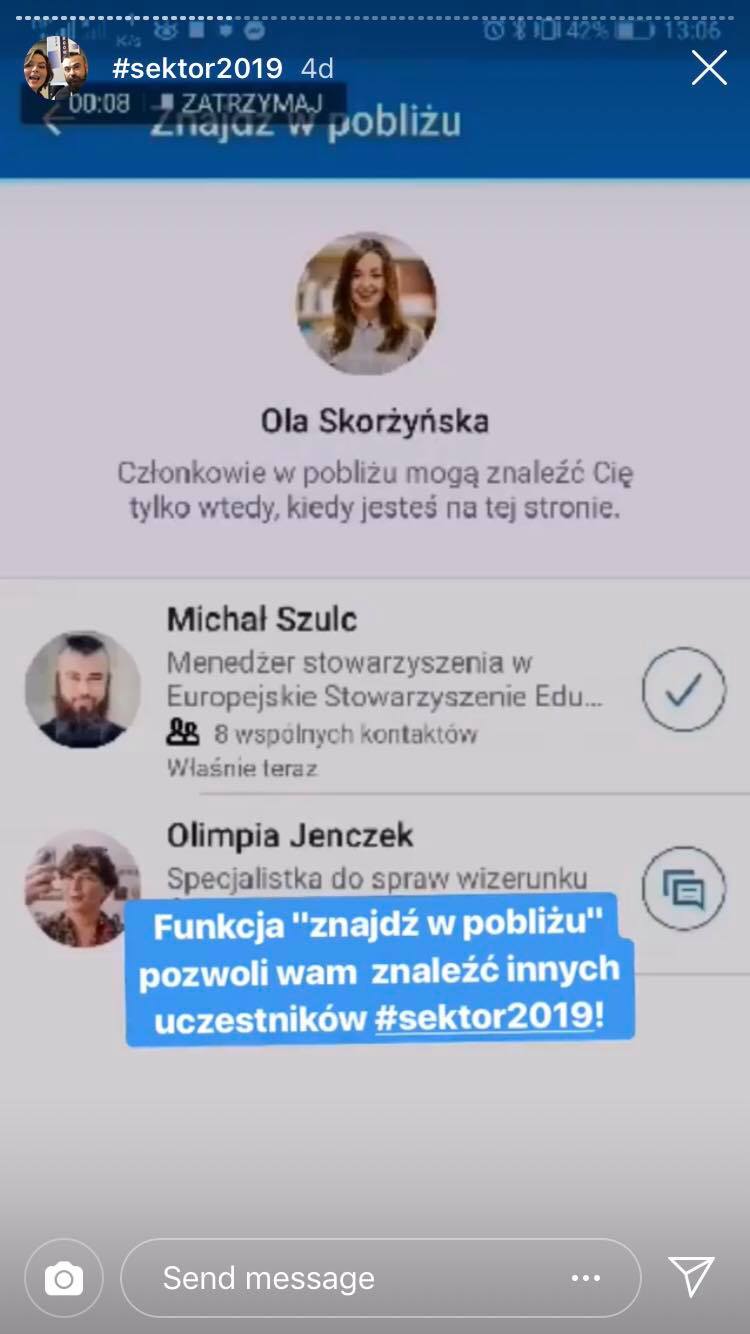This screenshot has height=1334, width=750.
Task: Focus the Send message field
Action: (x=340, y=1278)
